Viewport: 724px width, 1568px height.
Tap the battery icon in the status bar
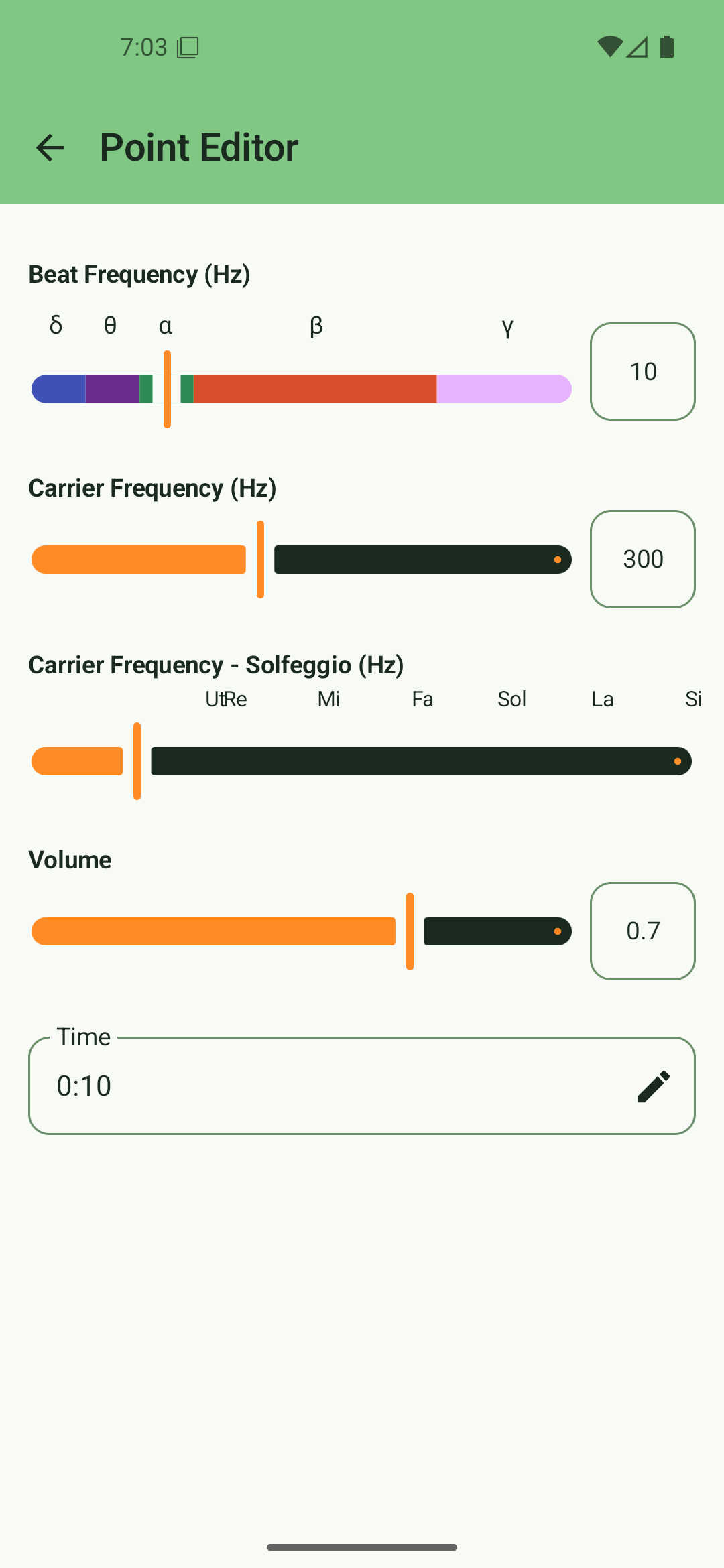(x=666, y=47)
